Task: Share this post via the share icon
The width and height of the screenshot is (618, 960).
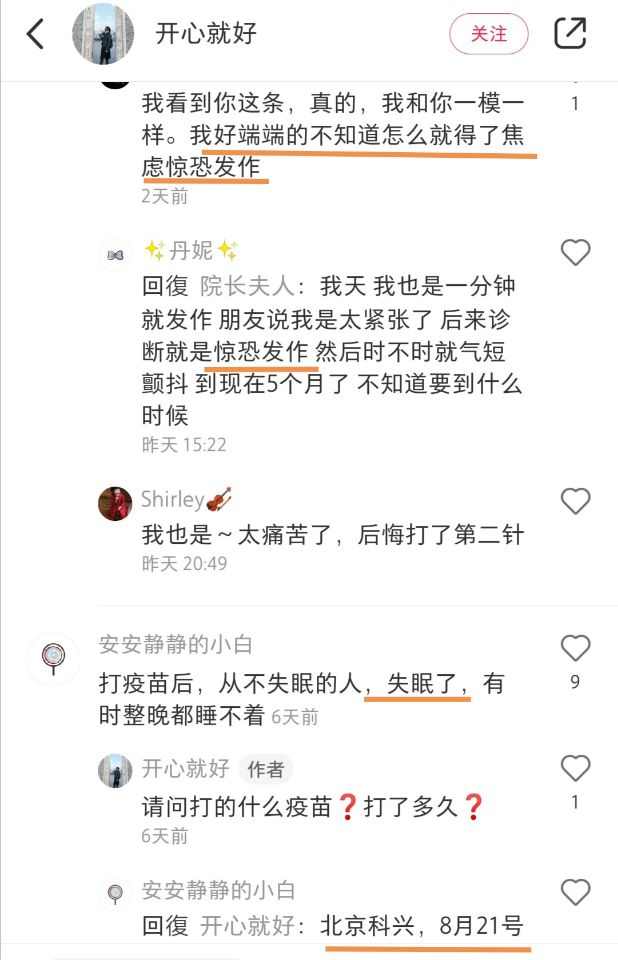Action: click(570, 34)
